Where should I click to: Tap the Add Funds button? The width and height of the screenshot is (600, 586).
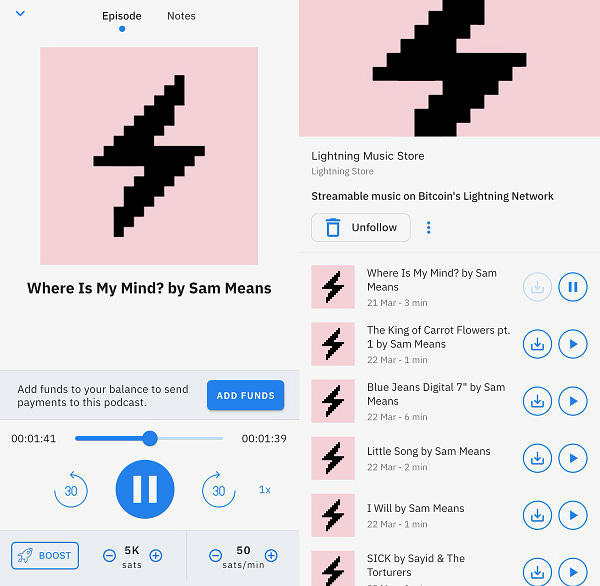point(245,396)
